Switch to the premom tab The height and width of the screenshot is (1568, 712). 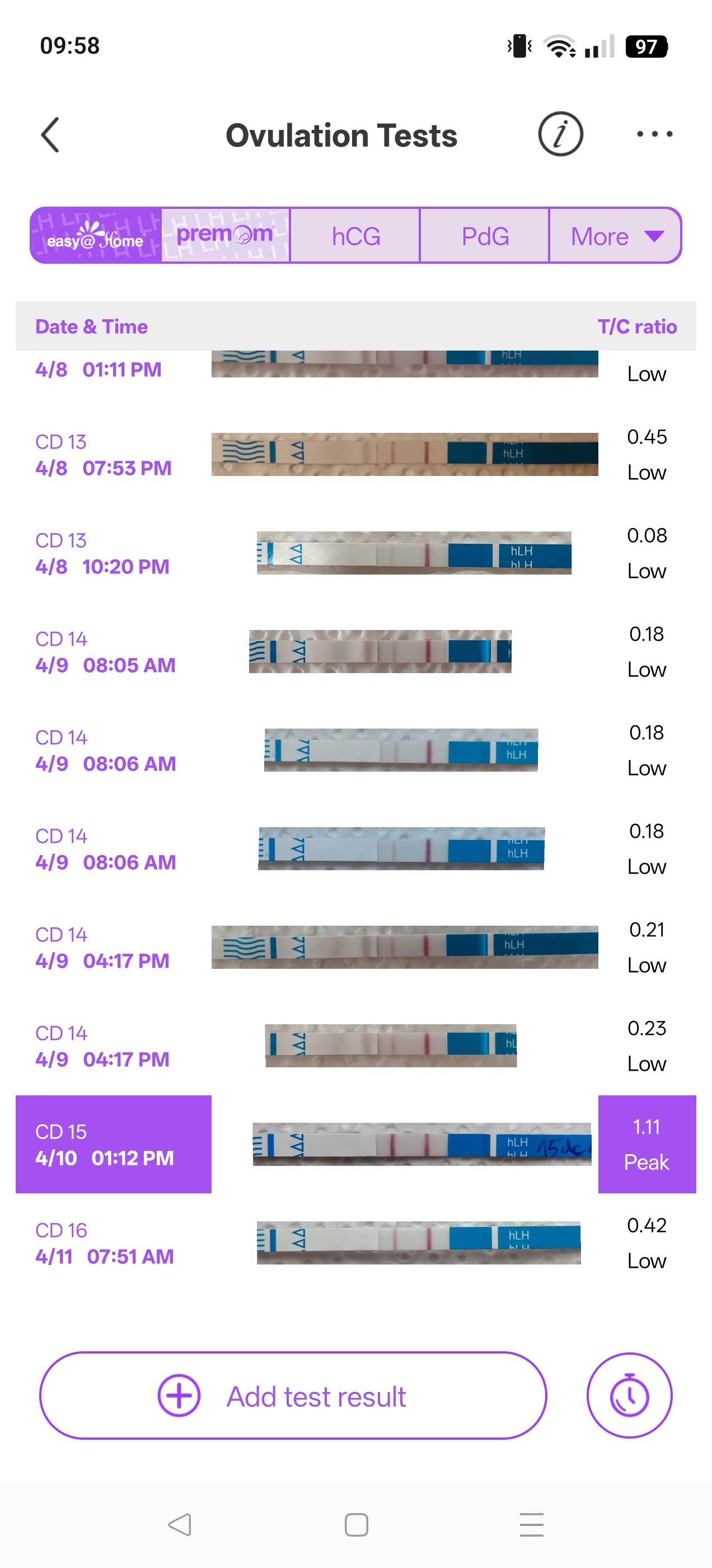(x=225, y=236)
